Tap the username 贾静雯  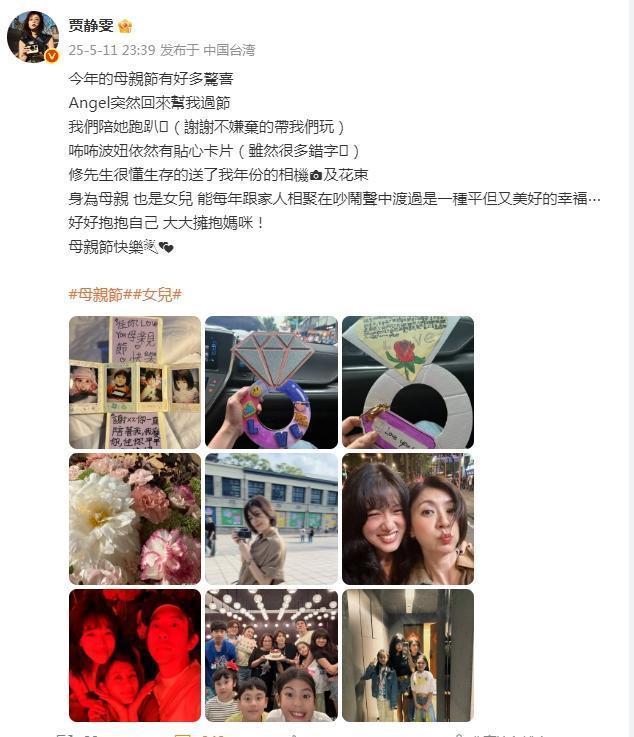pos(91,25)
